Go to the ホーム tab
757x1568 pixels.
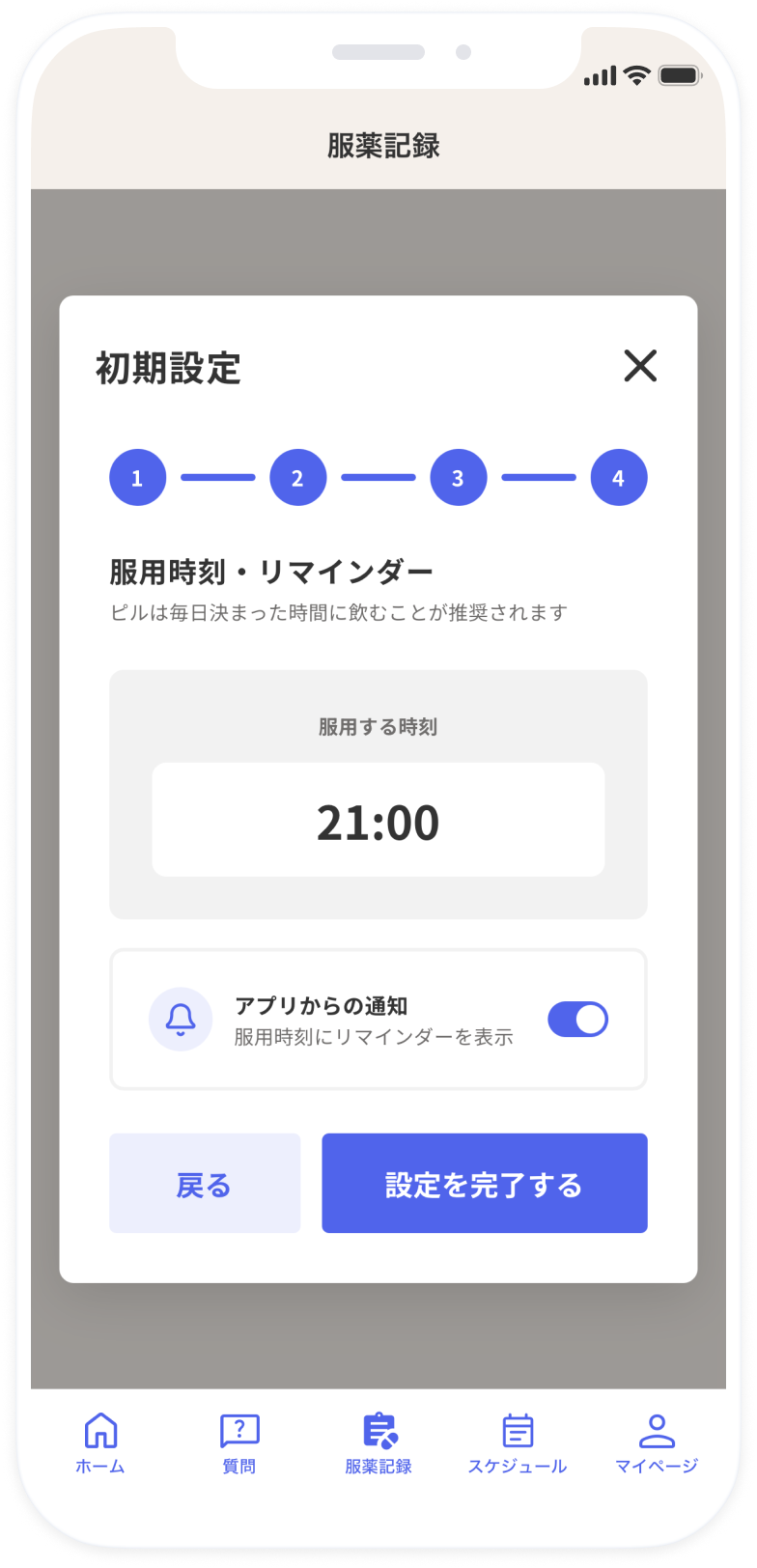[100, 1443]
